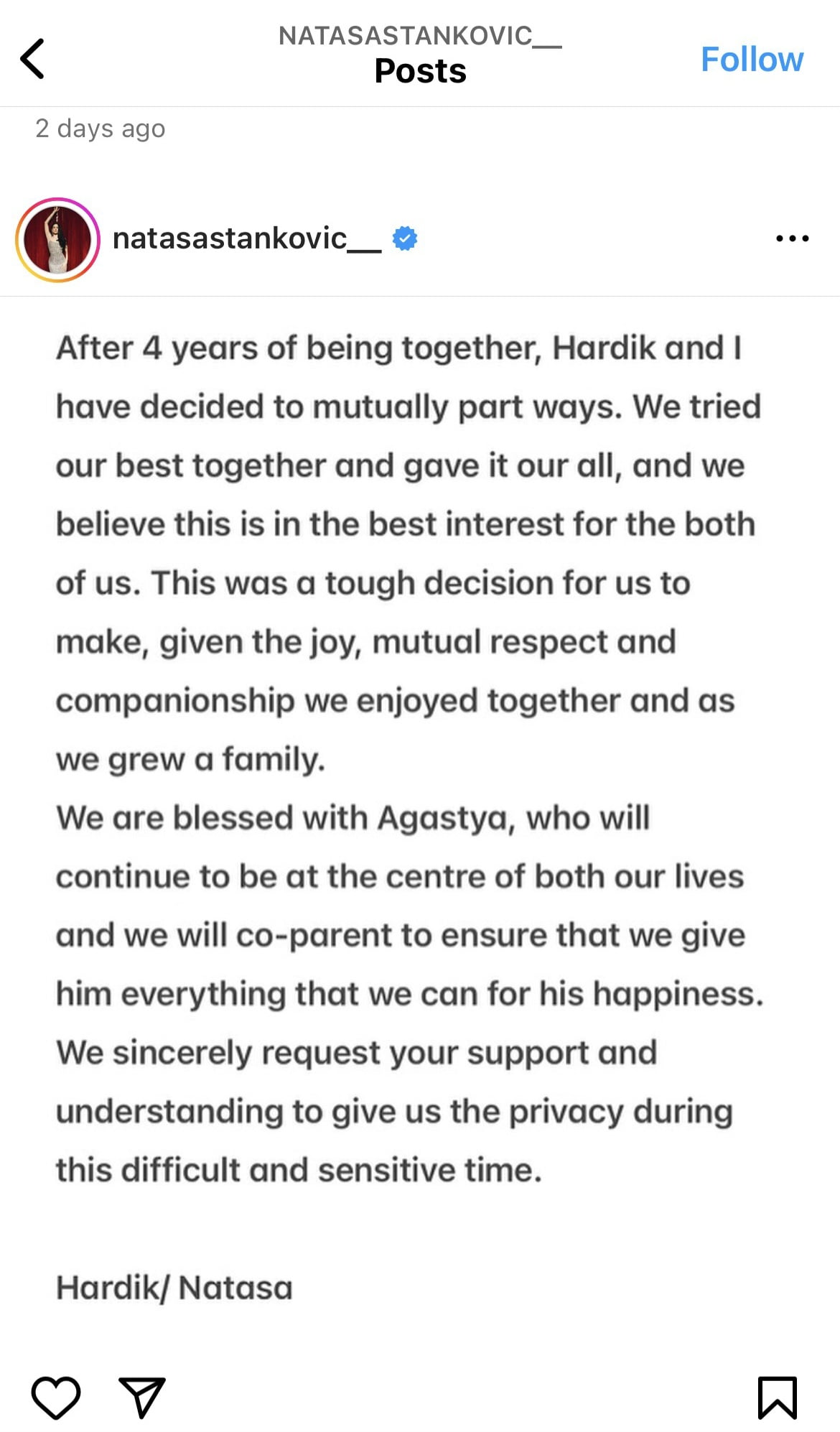Save this post with bookmark icon
Viewport: 840px width, 1432px height.
[777, 1397]
